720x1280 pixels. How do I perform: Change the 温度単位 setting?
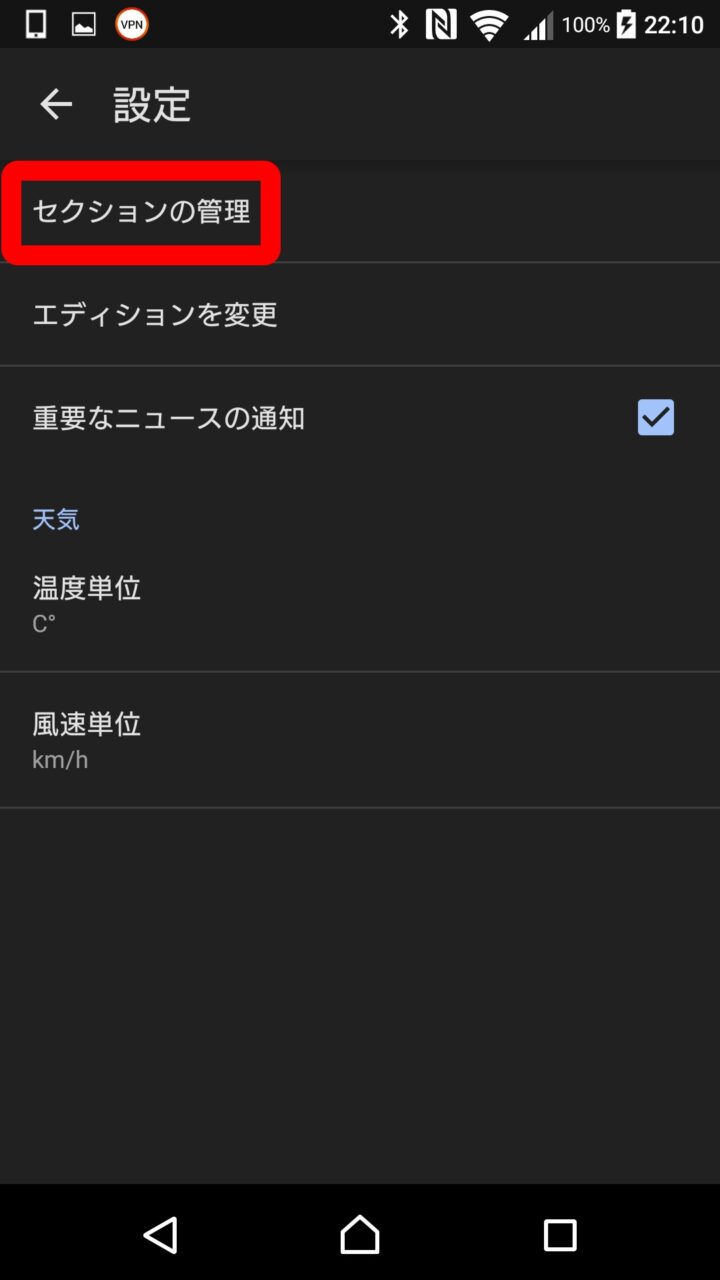(x=87, y=603)
